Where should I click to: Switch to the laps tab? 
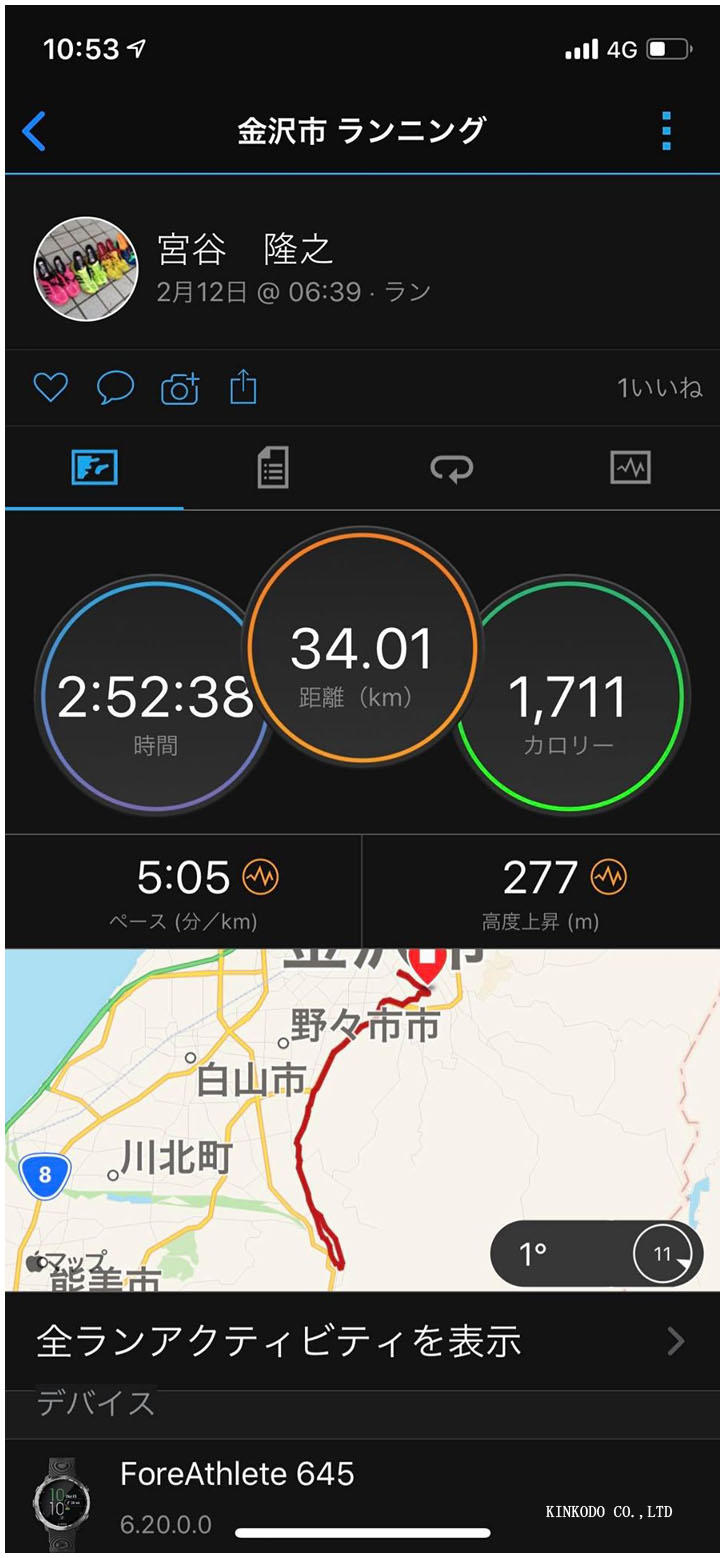451,467
